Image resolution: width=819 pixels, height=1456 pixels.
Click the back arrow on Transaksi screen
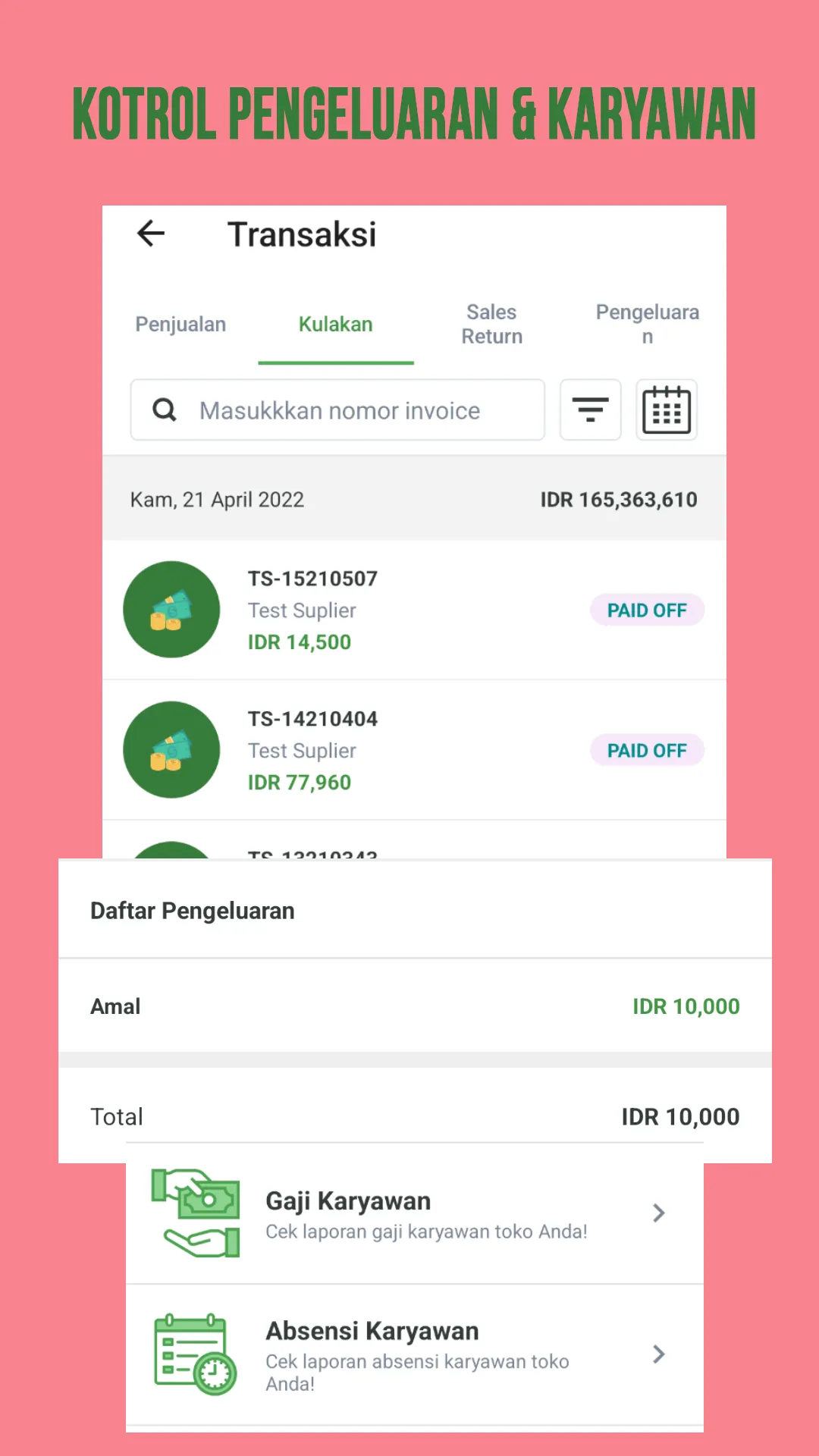click(x=151, y=234)
